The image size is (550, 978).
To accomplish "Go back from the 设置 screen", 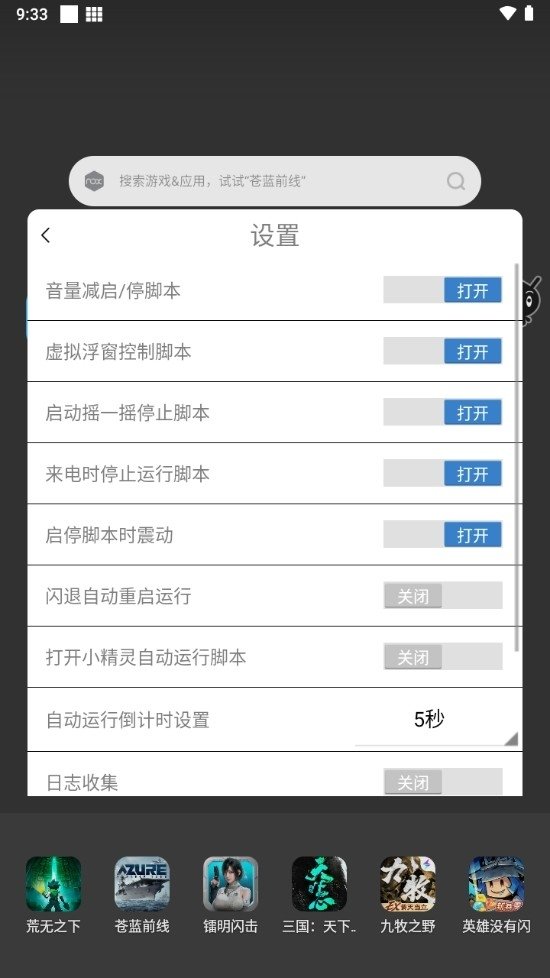I will tap(46, 235).
